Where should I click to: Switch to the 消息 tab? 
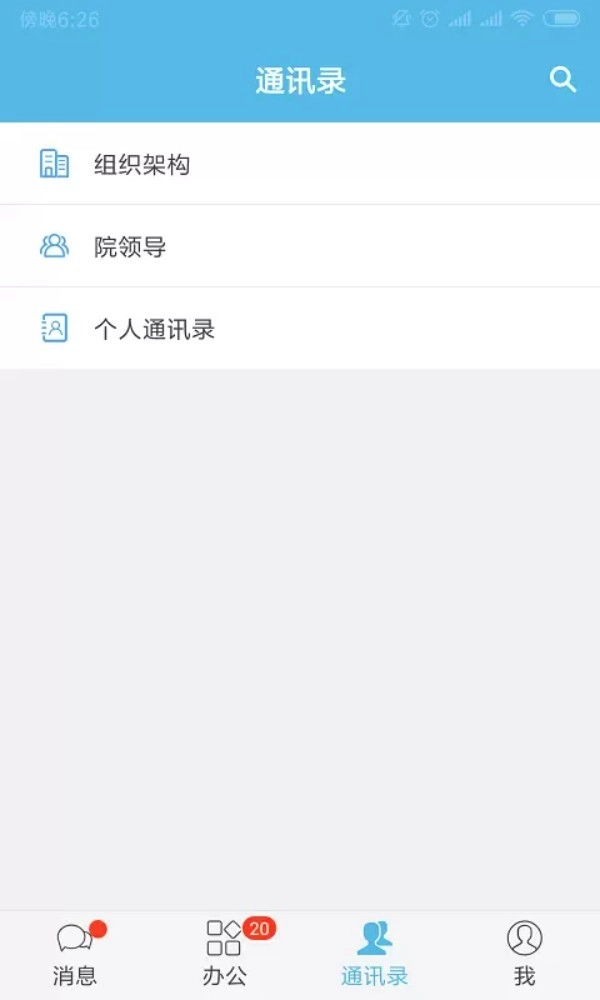pyautogui.click(x=75, y=953)
